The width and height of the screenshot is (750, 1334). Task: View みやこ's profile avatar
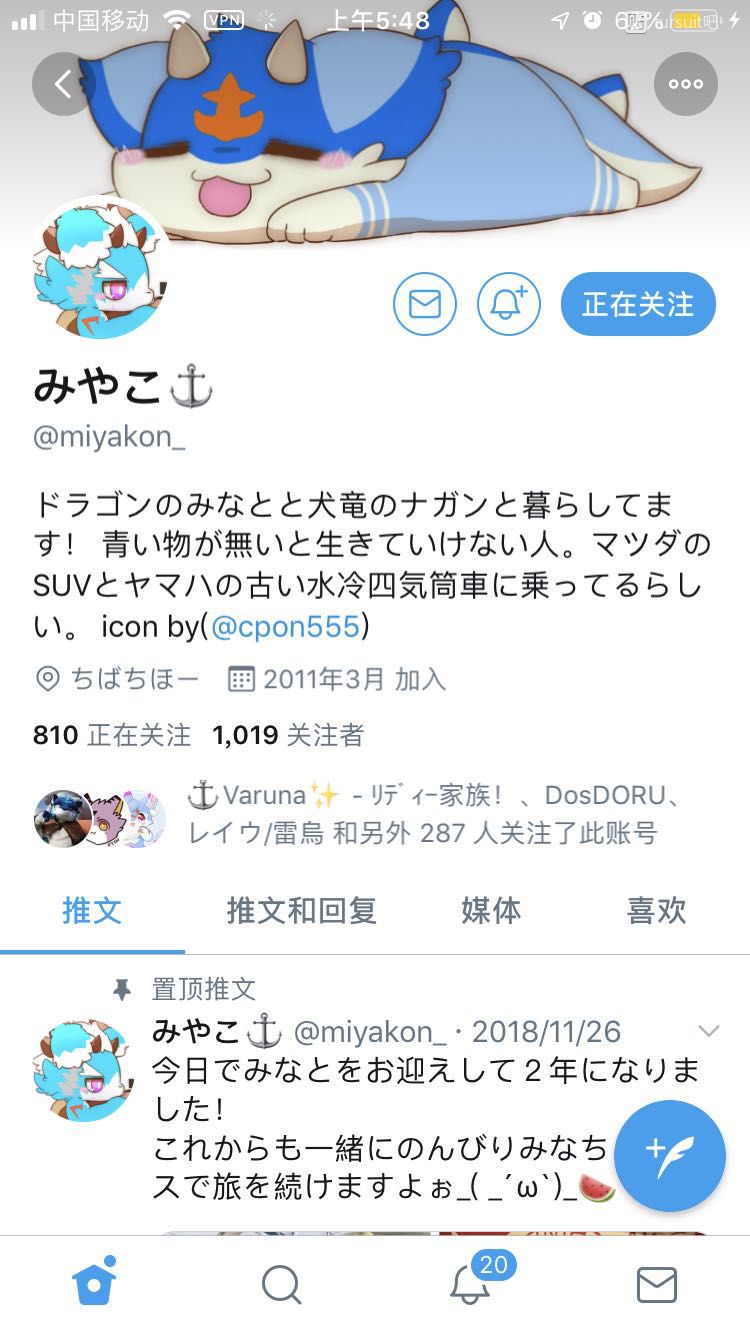click(100, 269)
